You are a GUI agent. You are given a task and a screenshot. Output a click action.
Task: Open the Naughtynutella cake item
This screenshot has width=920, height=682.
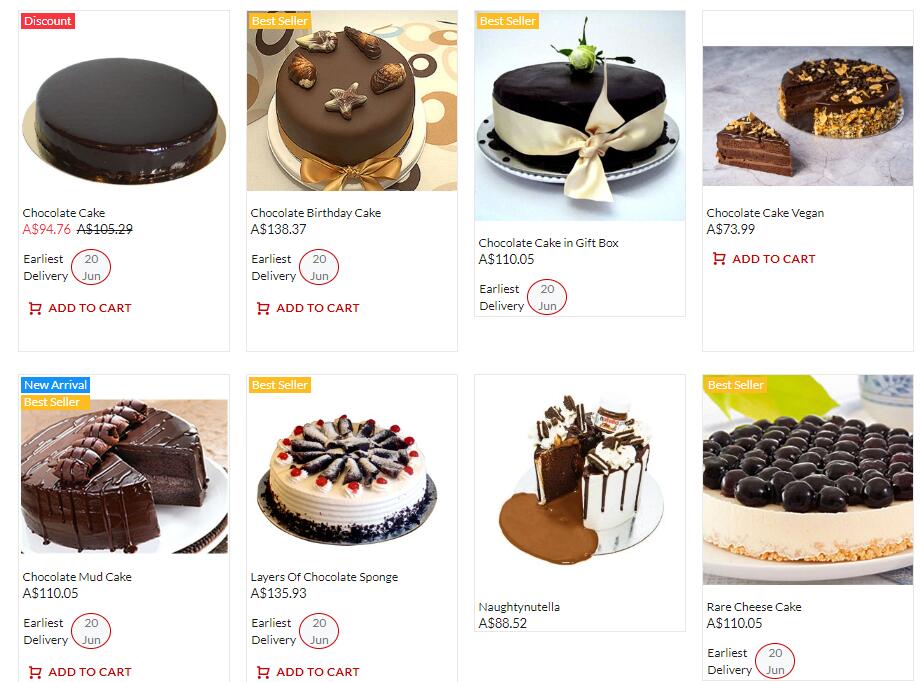pos(579,480)
